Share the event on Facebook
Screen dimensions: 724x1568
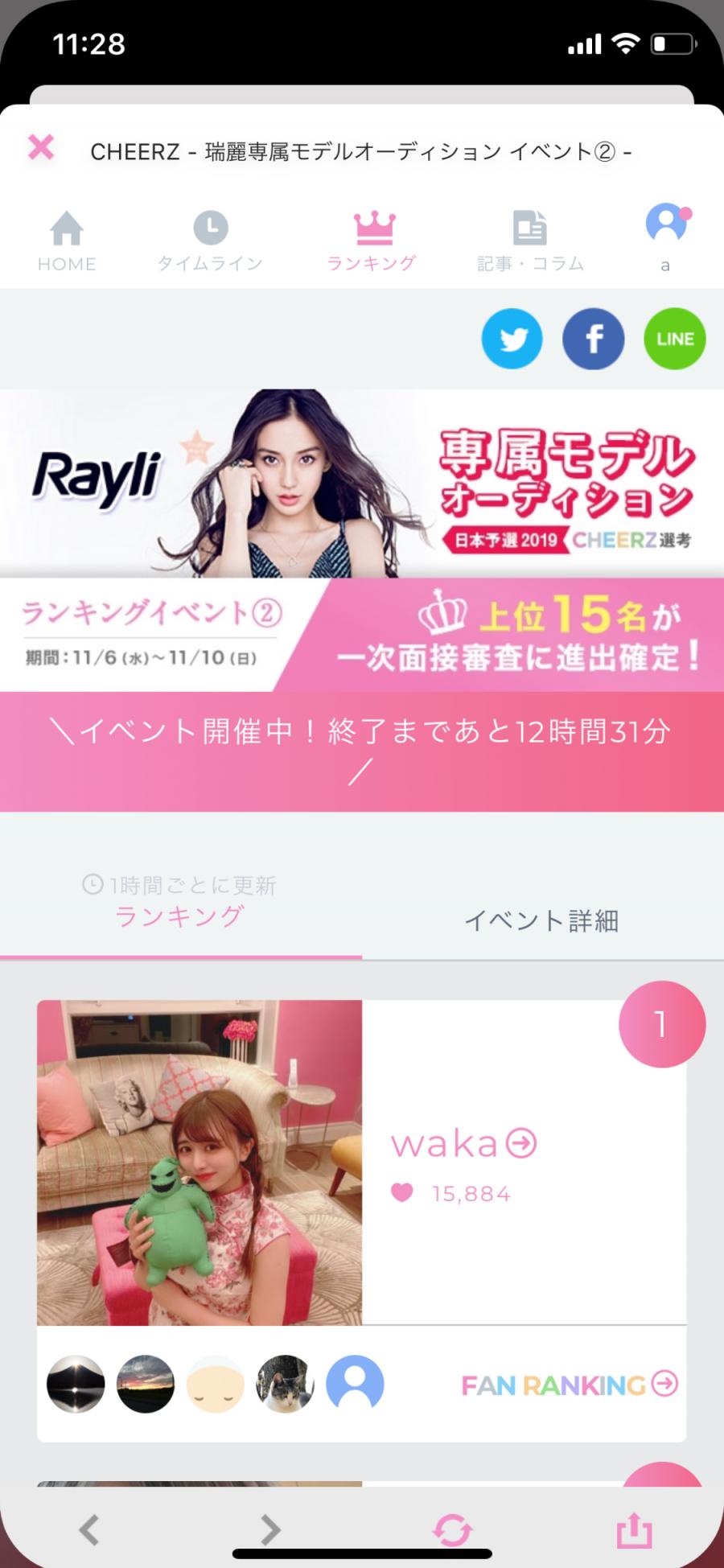(x=594, y=339)
